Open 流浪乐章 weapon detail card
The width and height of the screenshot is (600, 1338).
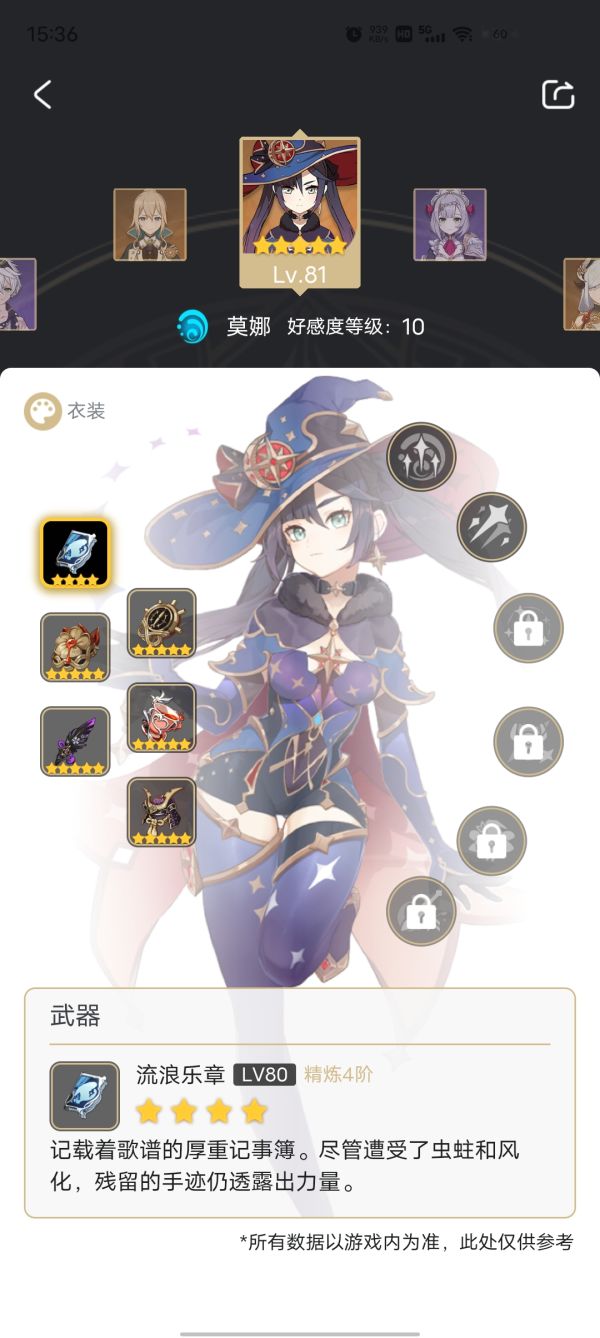click(300, 1103)
